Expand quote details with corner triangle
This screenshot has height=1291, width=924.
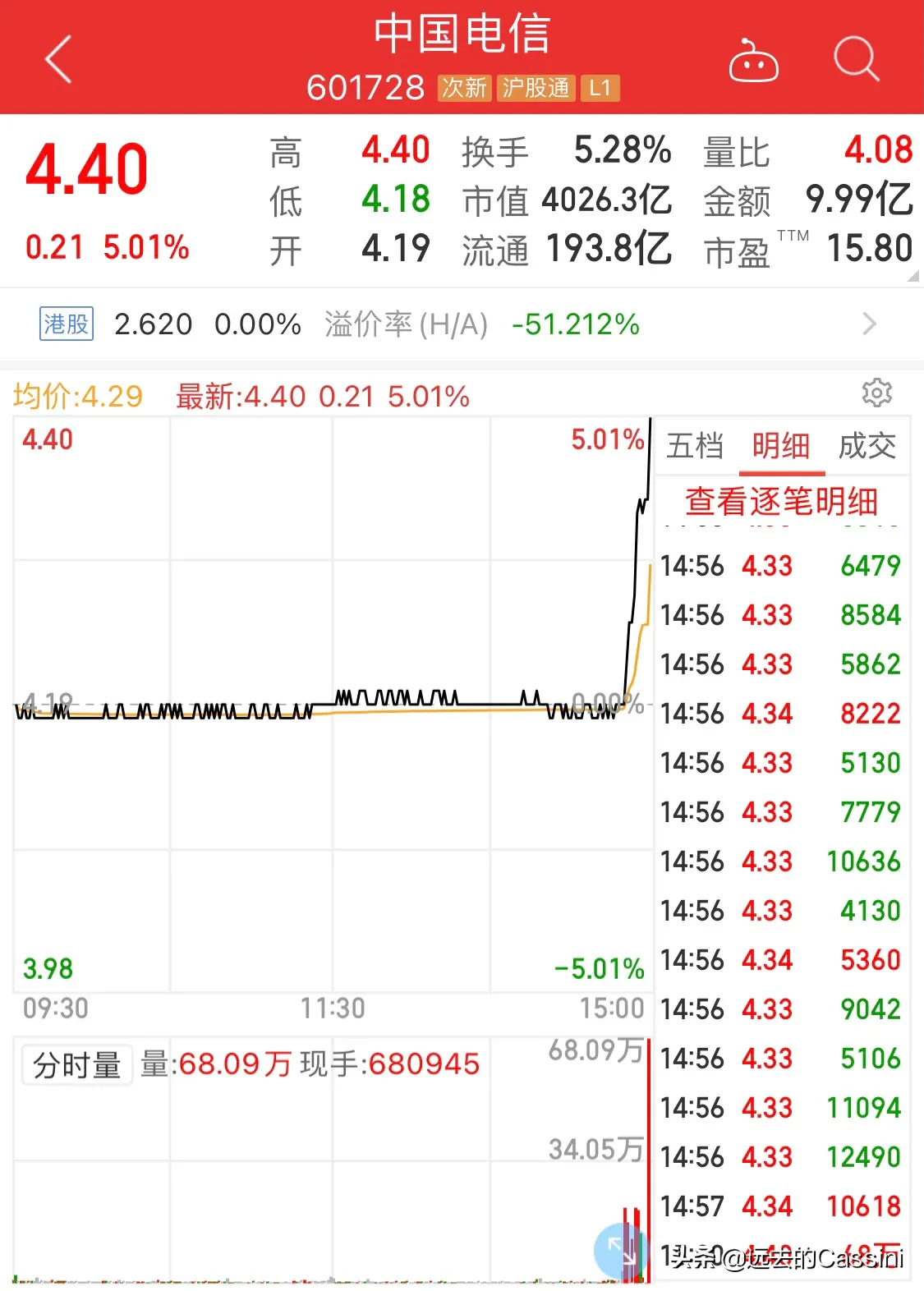click(x=913, y=277)
